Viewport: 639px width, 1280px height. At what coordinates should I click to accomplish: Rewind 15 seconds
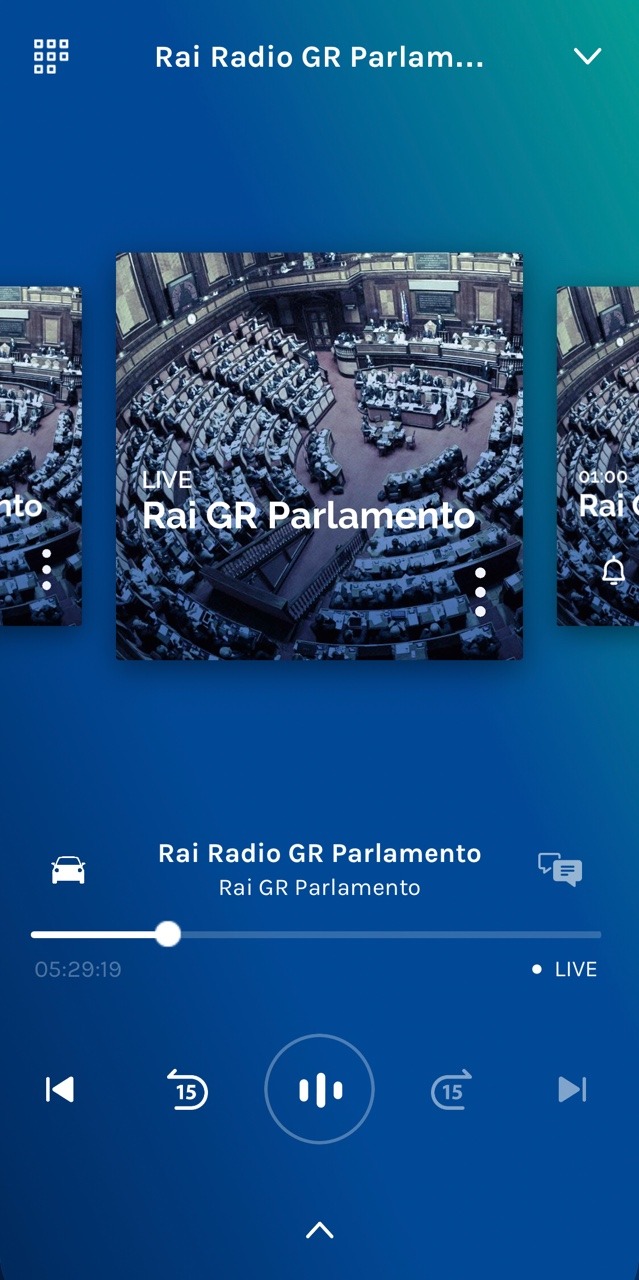pyautogui.click(x=187, y=1089)
